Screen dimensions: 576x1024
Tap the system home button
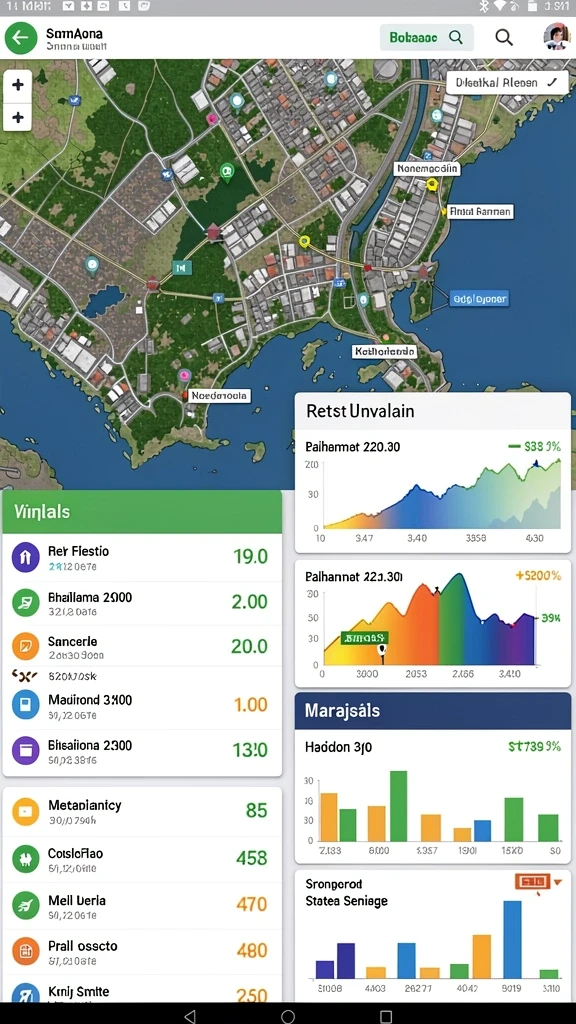pos(288,1016)
